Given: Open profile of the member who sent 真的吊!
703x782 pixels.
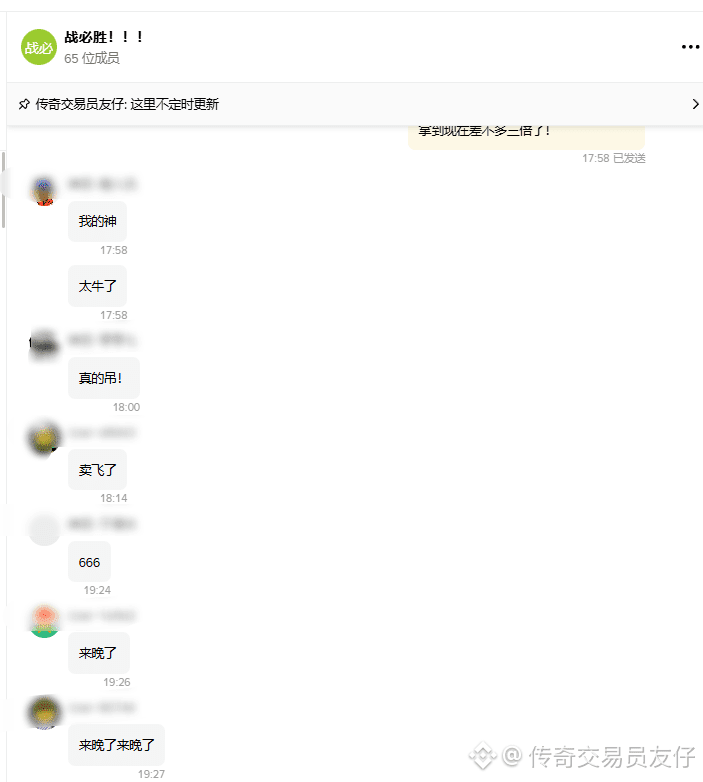Looking at the screenshot, I should point(44,344).
